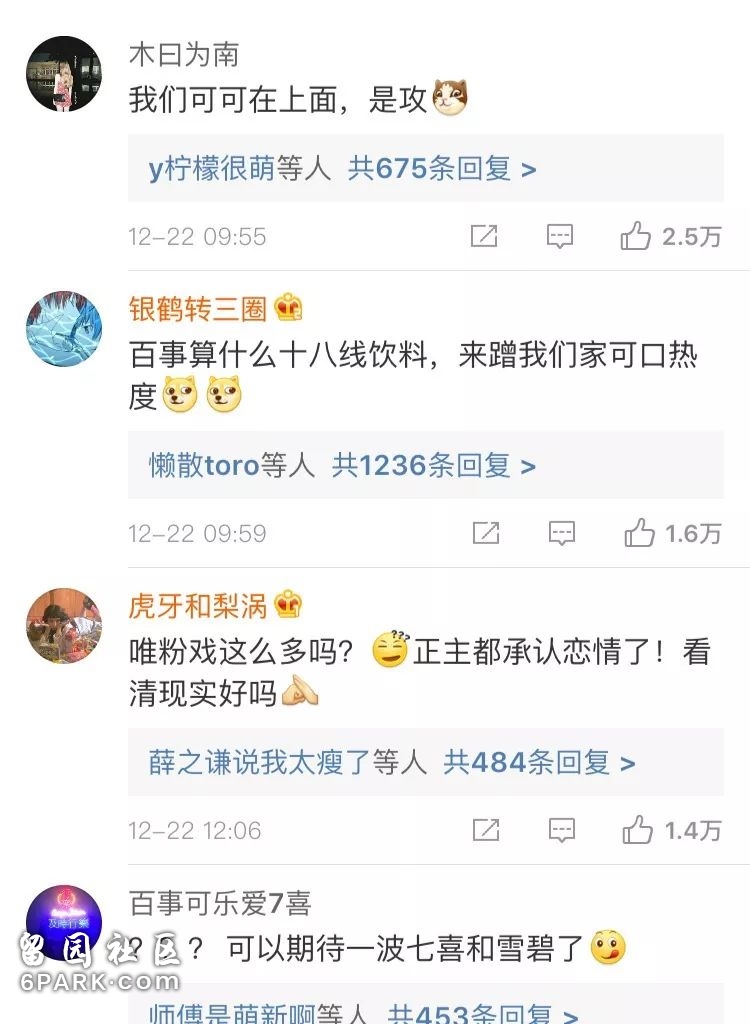Open 木曰为南's profile avatar
750x1024 pixels.
coord(63,74)
